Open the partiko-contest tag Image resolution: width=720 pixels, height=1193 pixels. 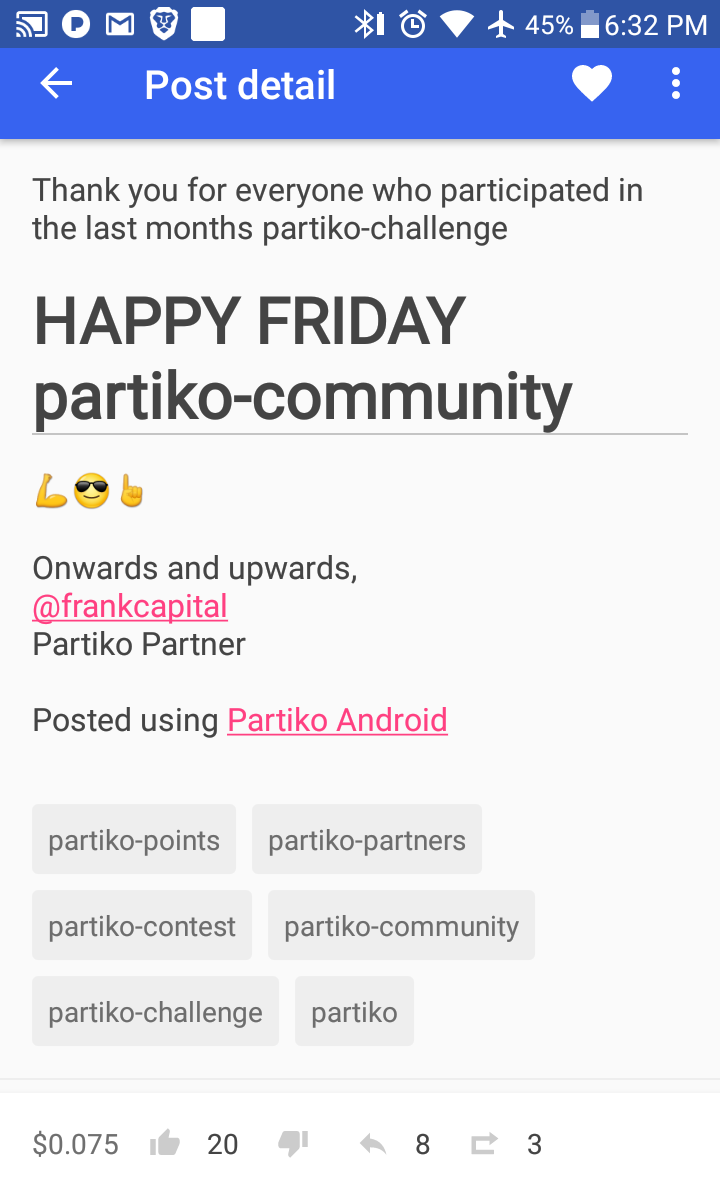(x=142, y=926)
